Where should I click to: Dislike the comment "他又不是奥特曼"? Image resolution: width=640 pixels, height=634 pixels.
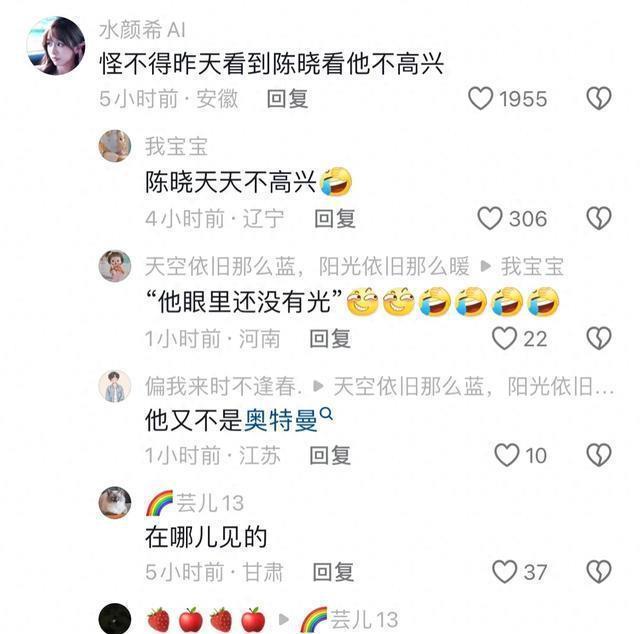(598, 455)
